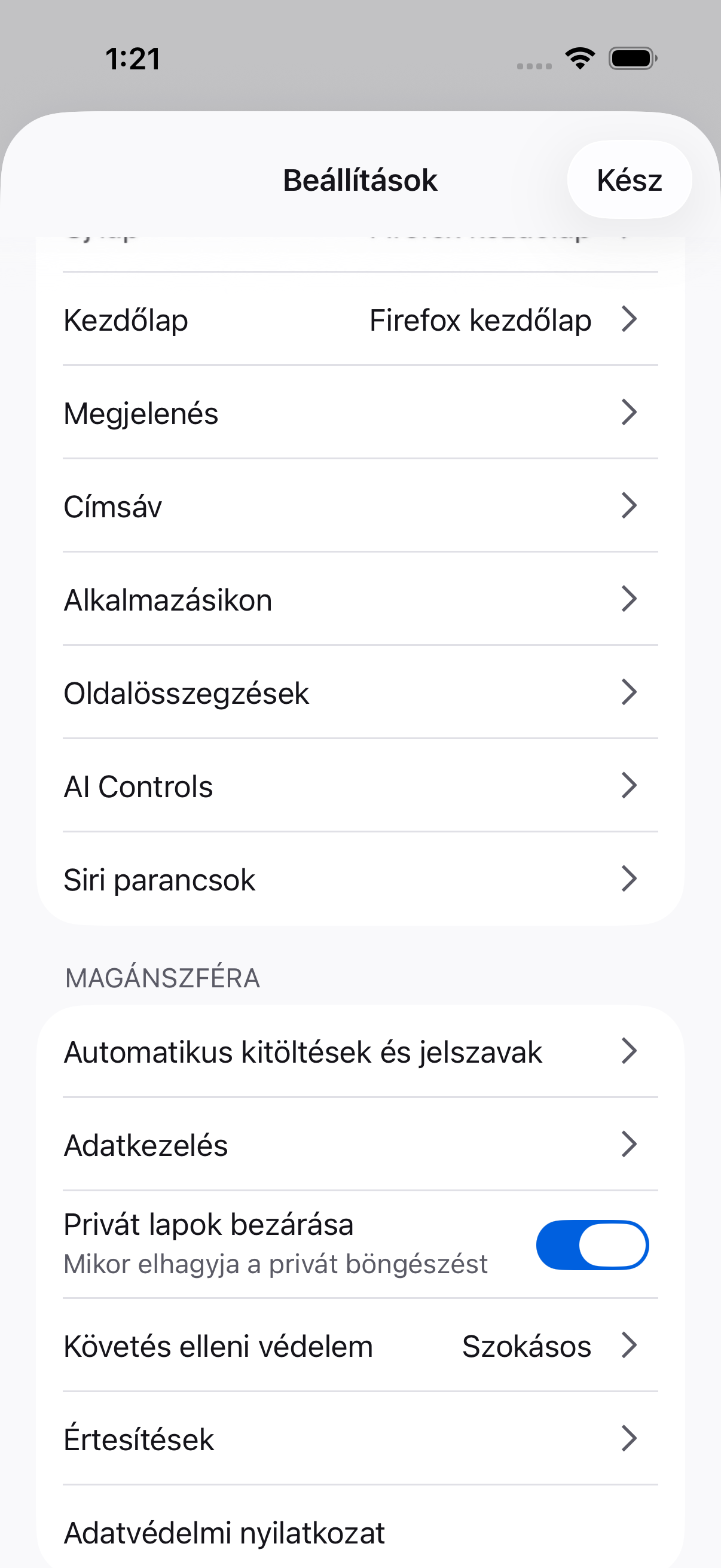Open Megjelenés settings

coord(360,413)
